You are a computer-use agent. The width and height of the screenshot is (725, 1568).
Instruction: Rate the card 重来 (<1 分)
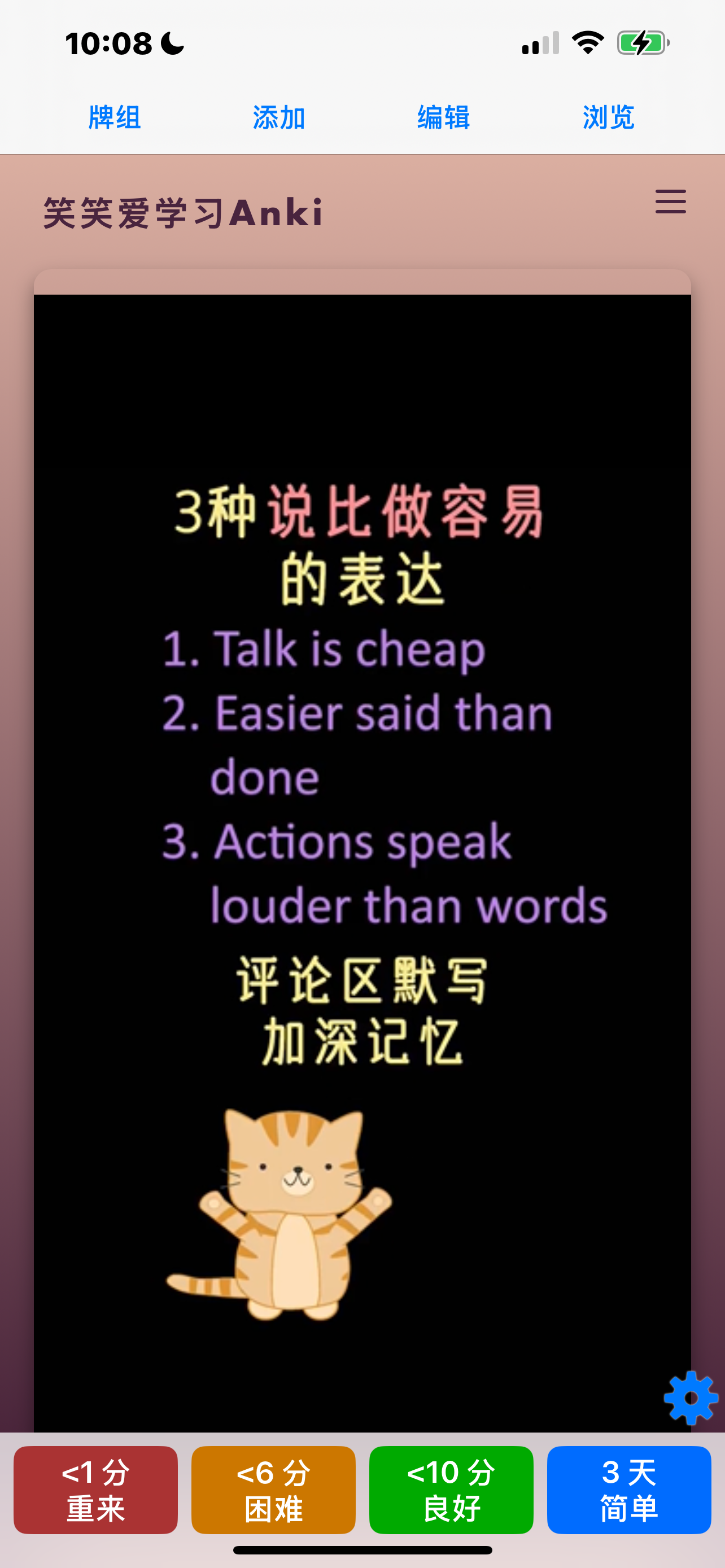(95, 1490)
